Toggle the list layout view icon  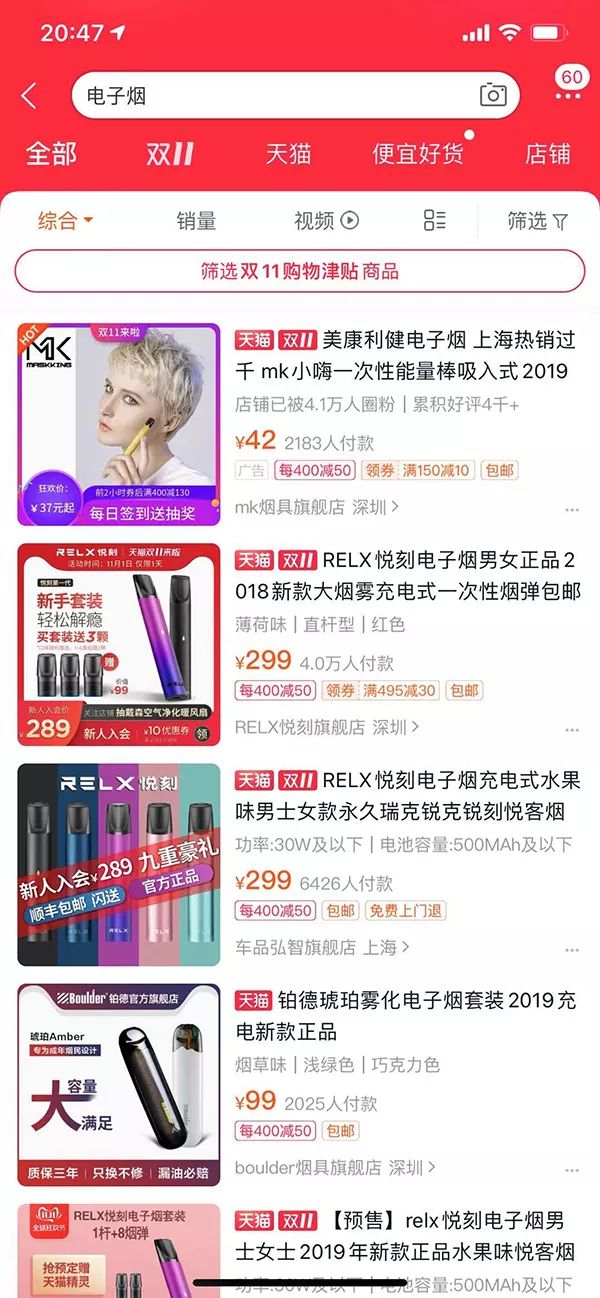point(434,221)
